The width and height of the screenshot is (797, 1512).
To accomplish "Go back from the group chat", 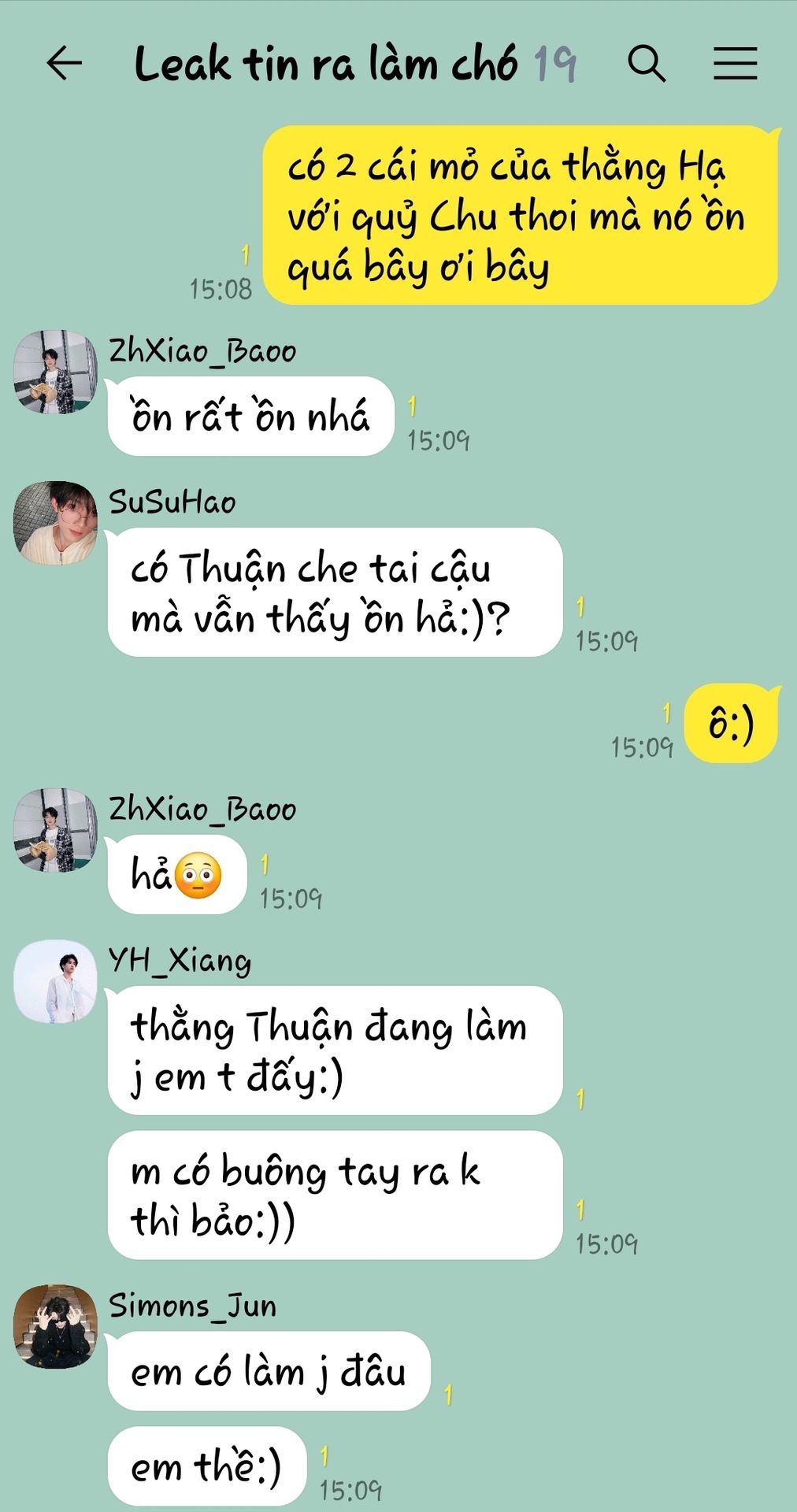I will (65, 64).
